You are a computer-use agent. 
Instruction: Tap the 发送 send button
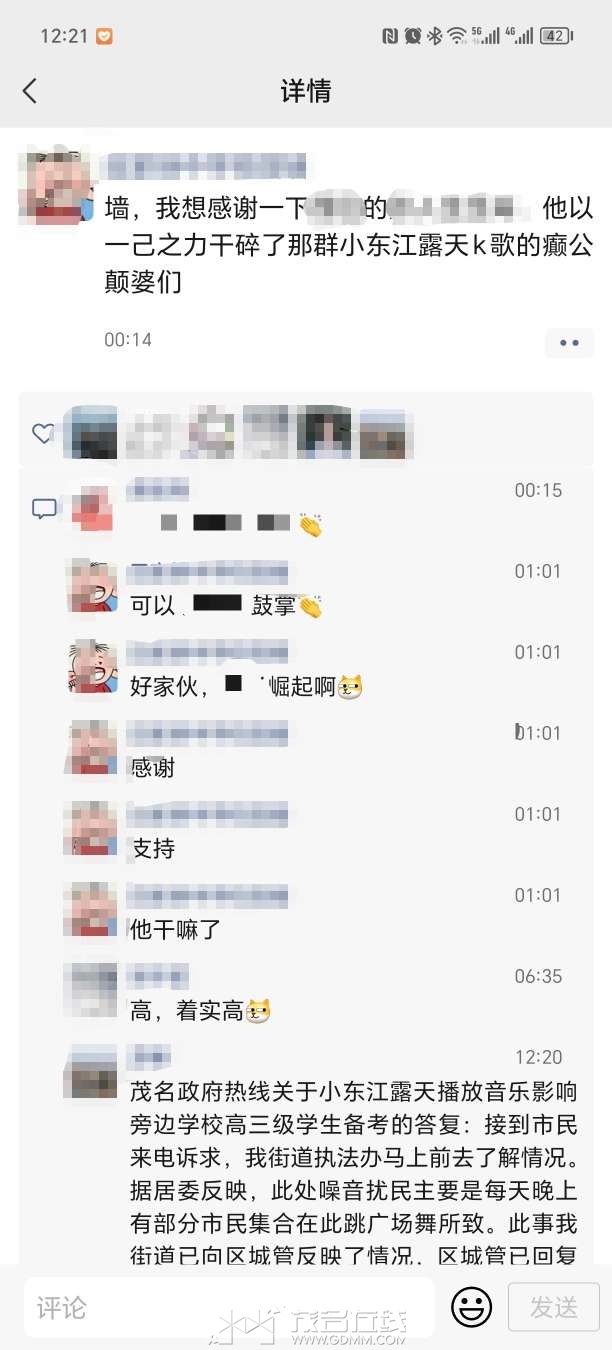553,1307
